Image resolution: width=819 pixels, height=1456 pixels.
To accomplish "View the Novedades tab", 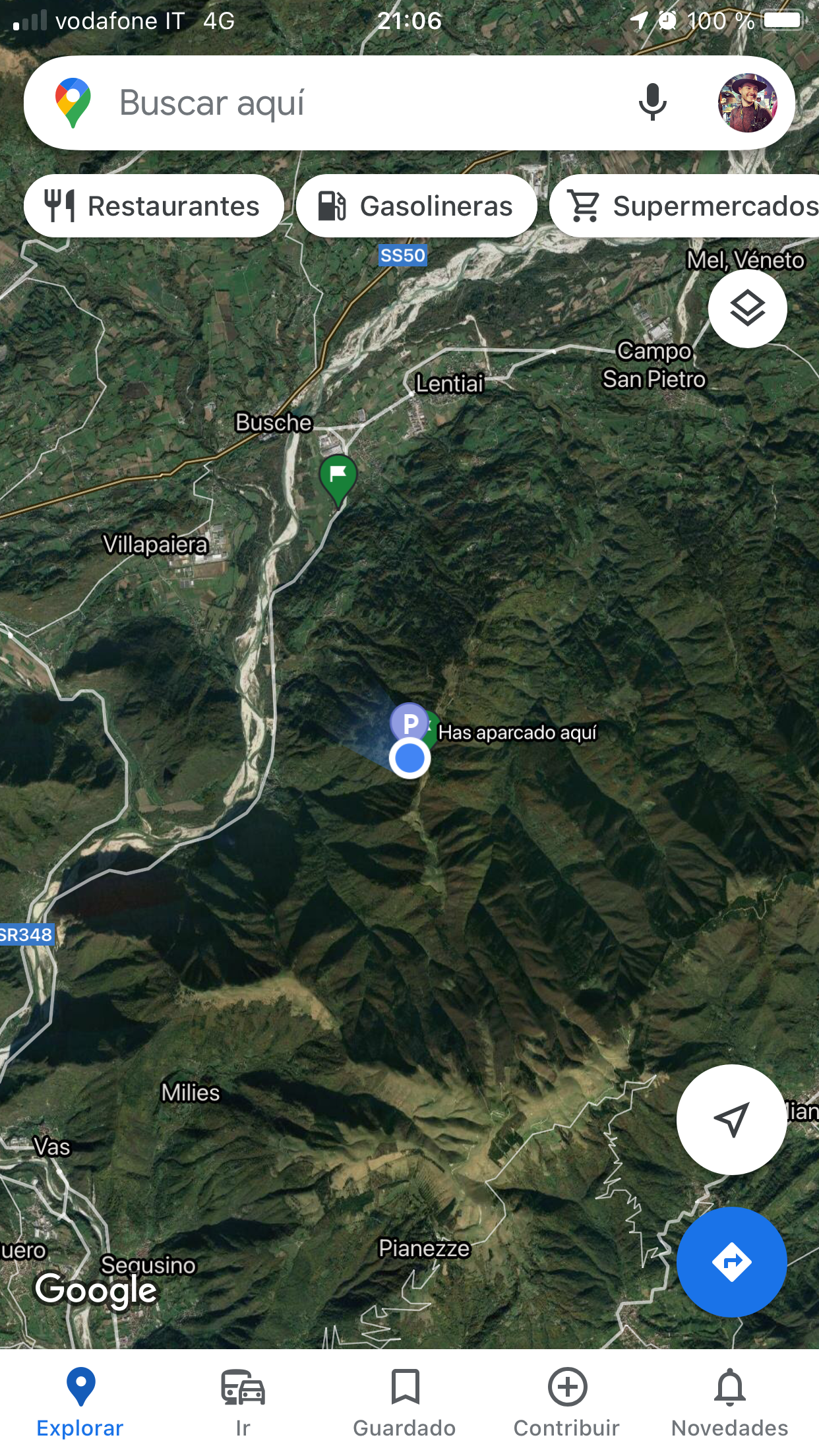I will [729, 1402].
